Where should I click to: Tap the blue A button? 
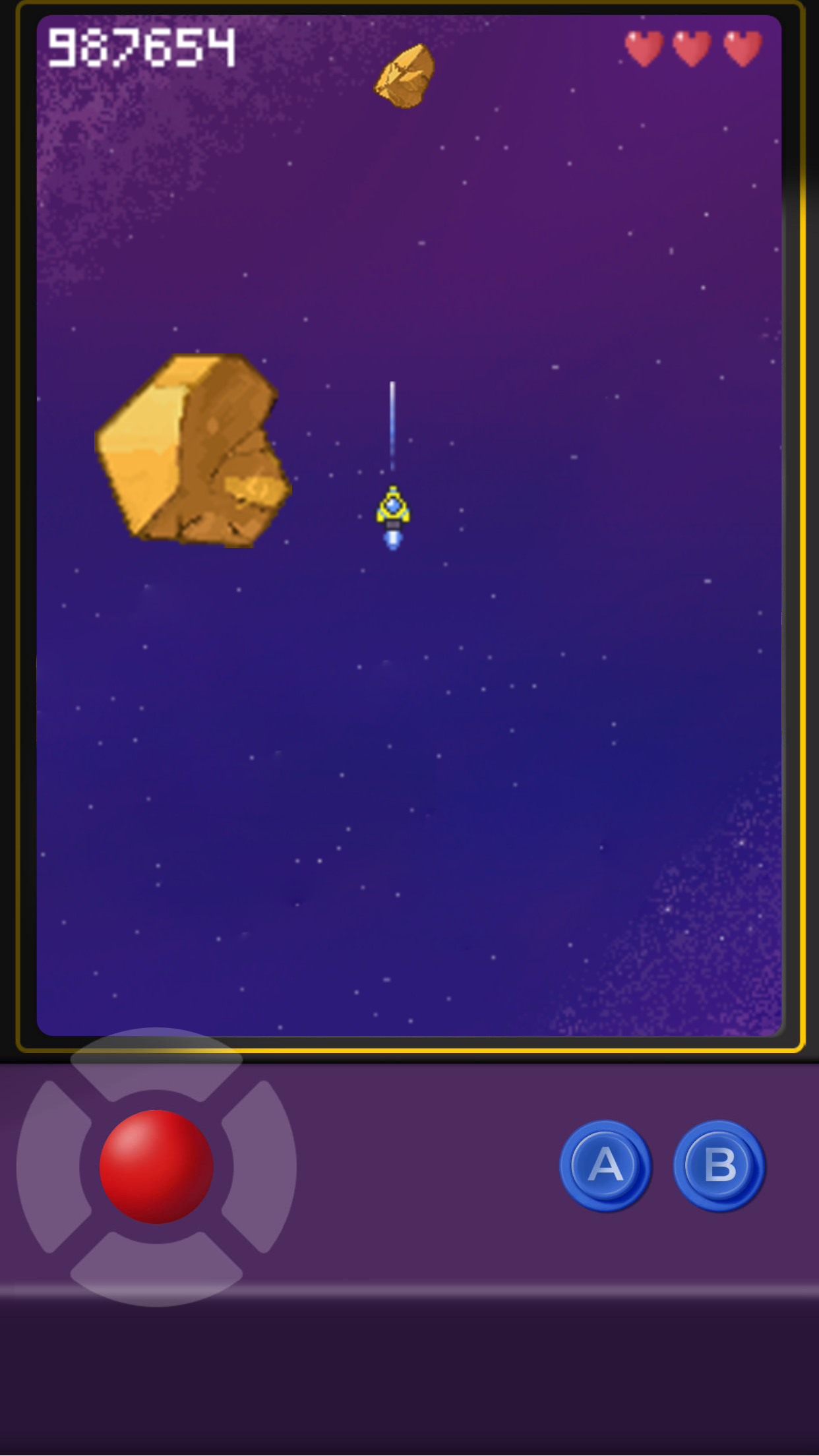[x=605, y=1165]
